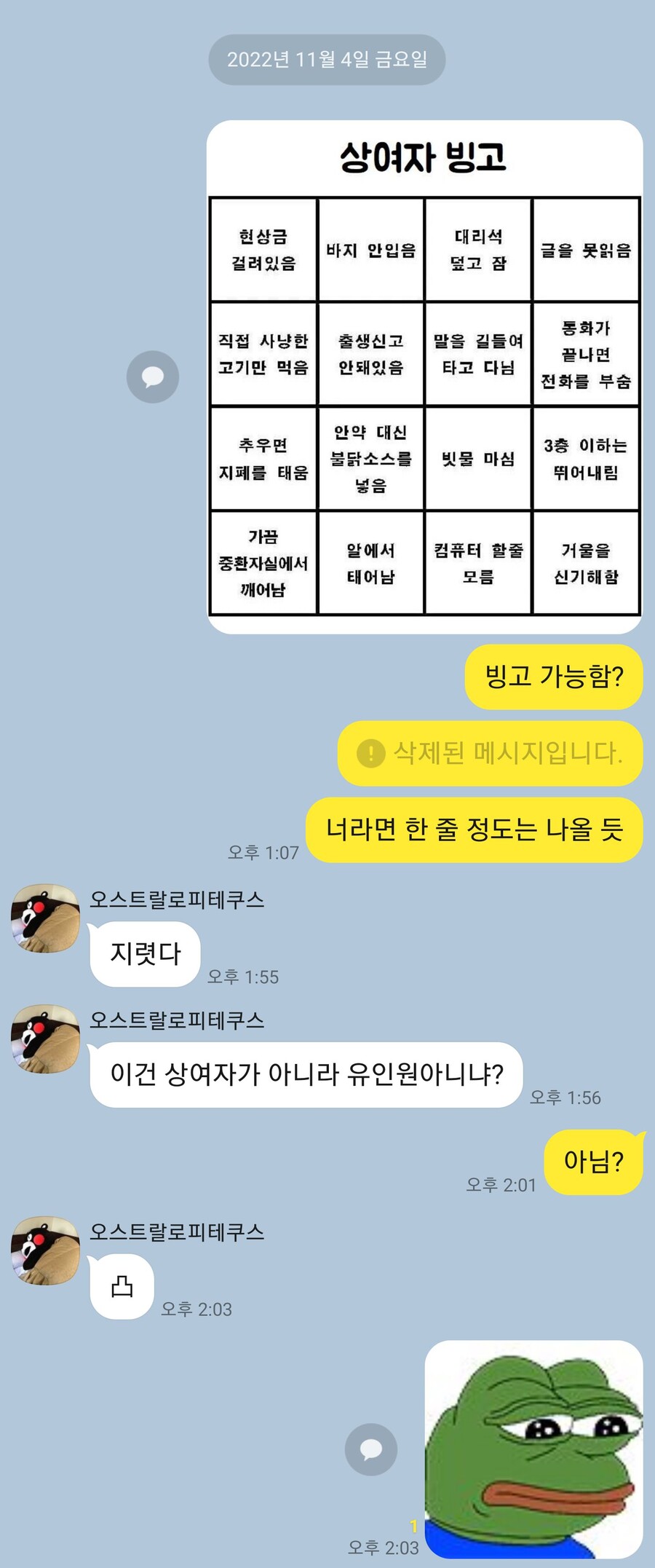Image resolution: width=655 pixels, height=1568 pixels.
Task: Tap the reply bubble beside the frog image
Action: 371,1449
